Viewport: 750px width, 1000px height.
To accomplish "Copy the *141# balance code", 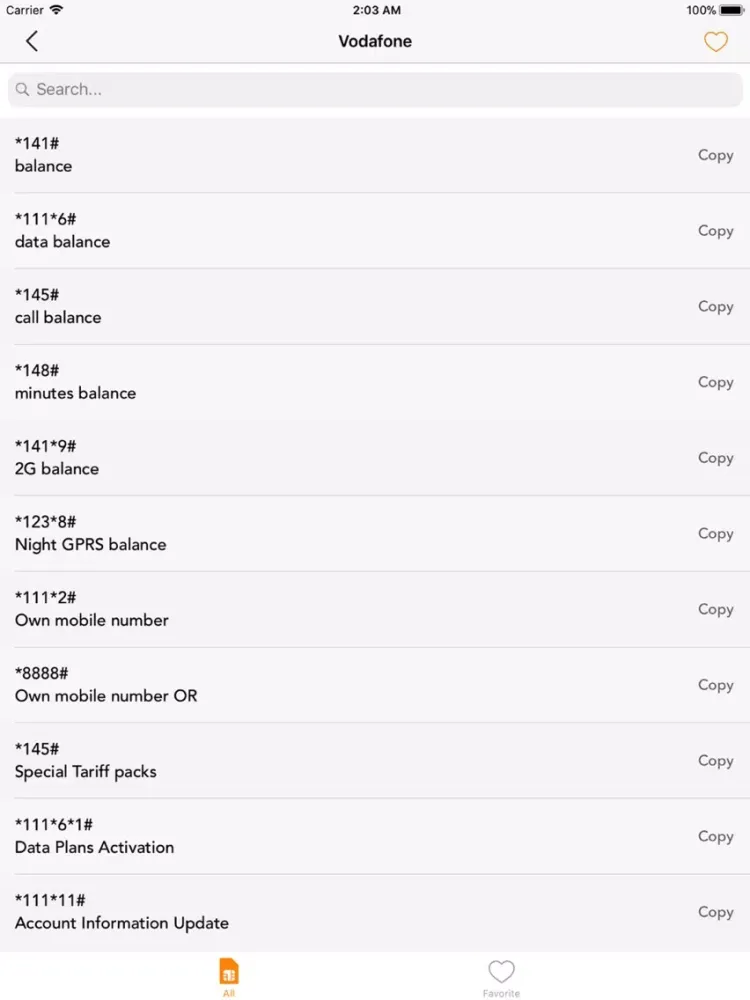I will tap(715, 155).
